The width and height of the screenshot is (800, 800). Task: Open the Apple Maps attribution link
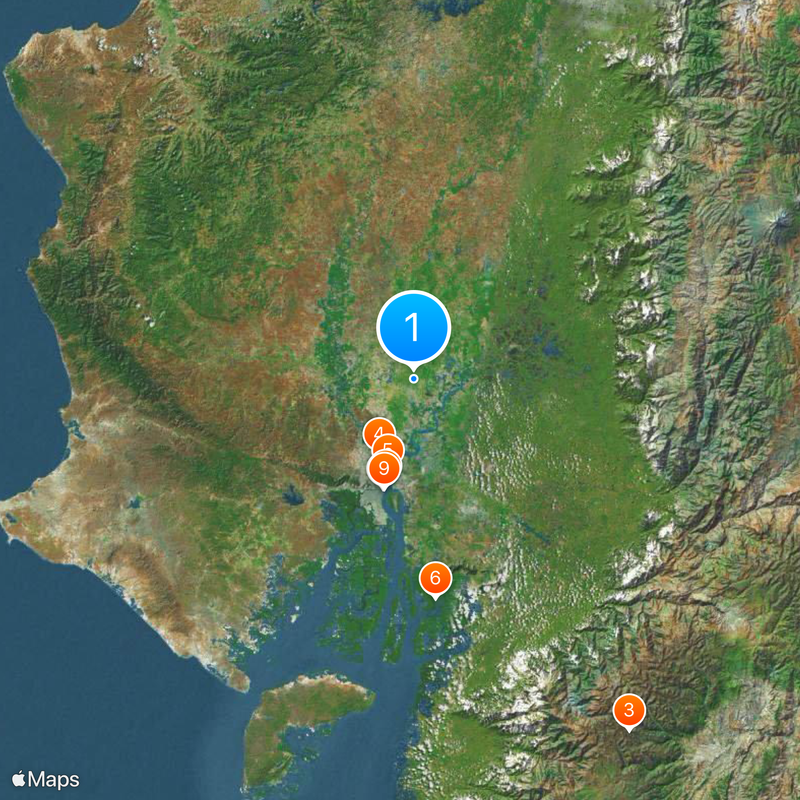(46, 779)
